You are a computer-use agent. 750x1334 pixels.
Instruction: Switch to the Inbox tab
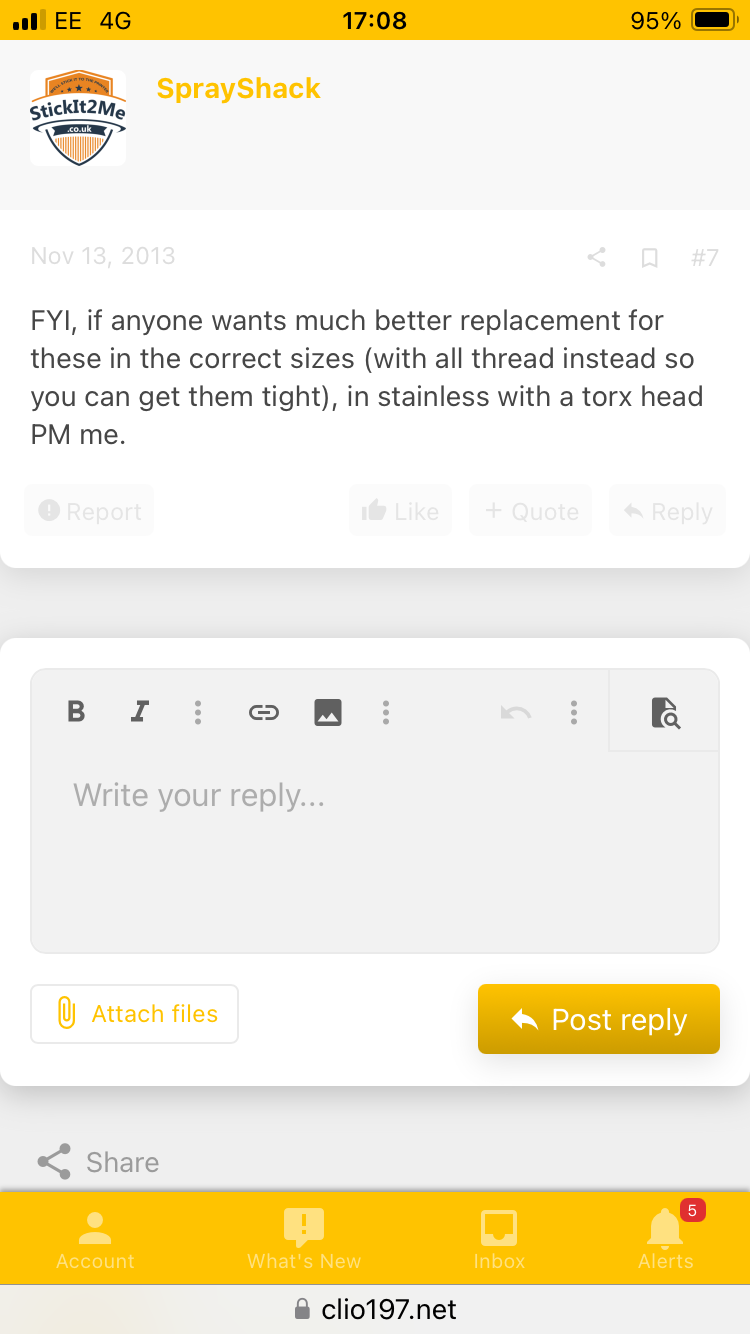pyautogui.click(x=499, y=1238)
